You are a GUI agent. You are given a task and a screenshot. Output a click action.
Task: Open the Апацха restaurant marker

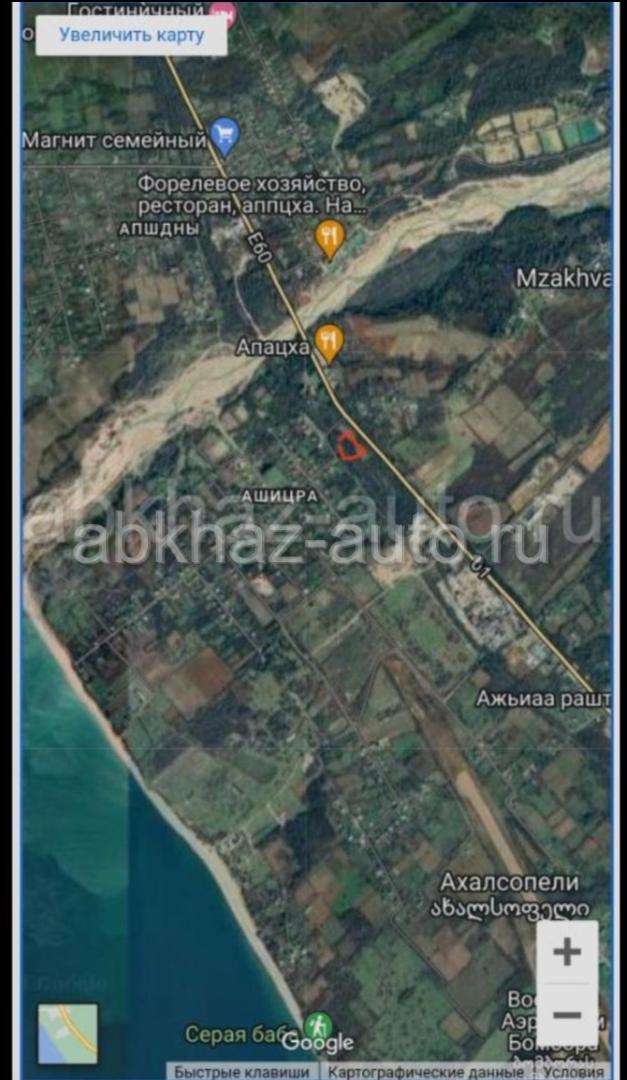pos(329,343)
